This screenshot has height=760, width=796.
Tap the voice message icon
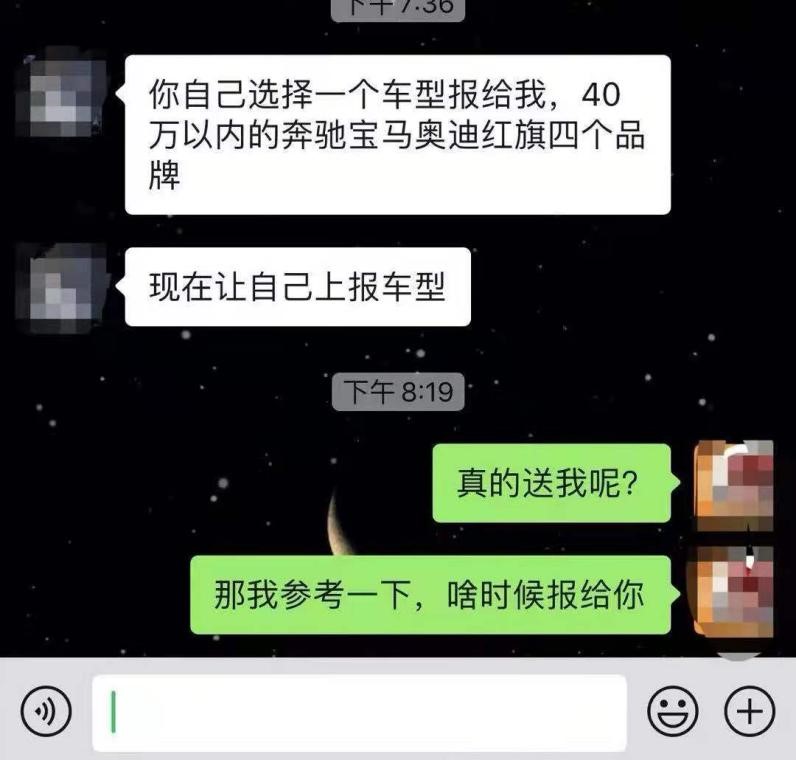[46, 712]
